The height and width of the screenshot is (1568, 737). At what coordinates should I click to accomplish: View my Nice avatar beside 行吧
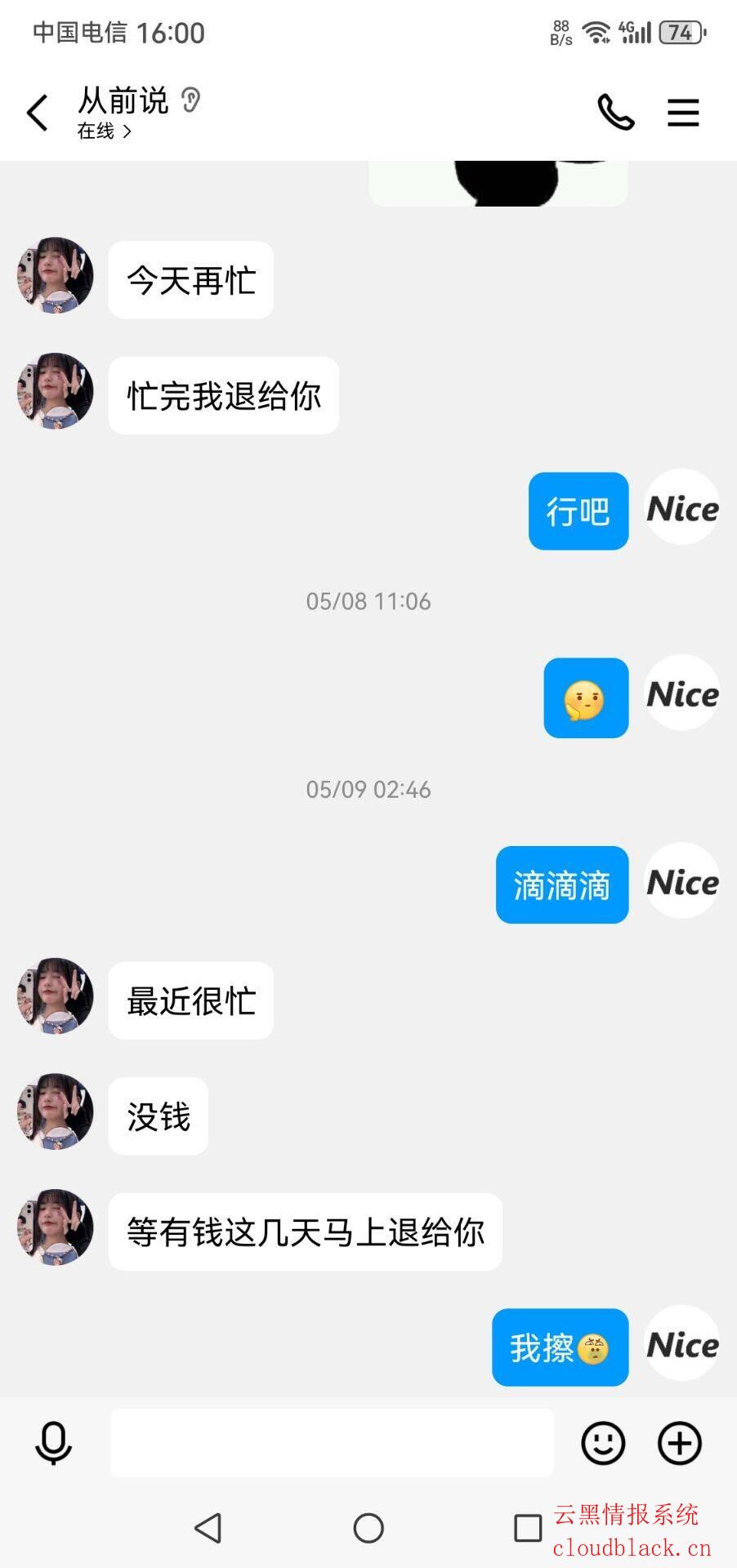(x=682, y=508)
